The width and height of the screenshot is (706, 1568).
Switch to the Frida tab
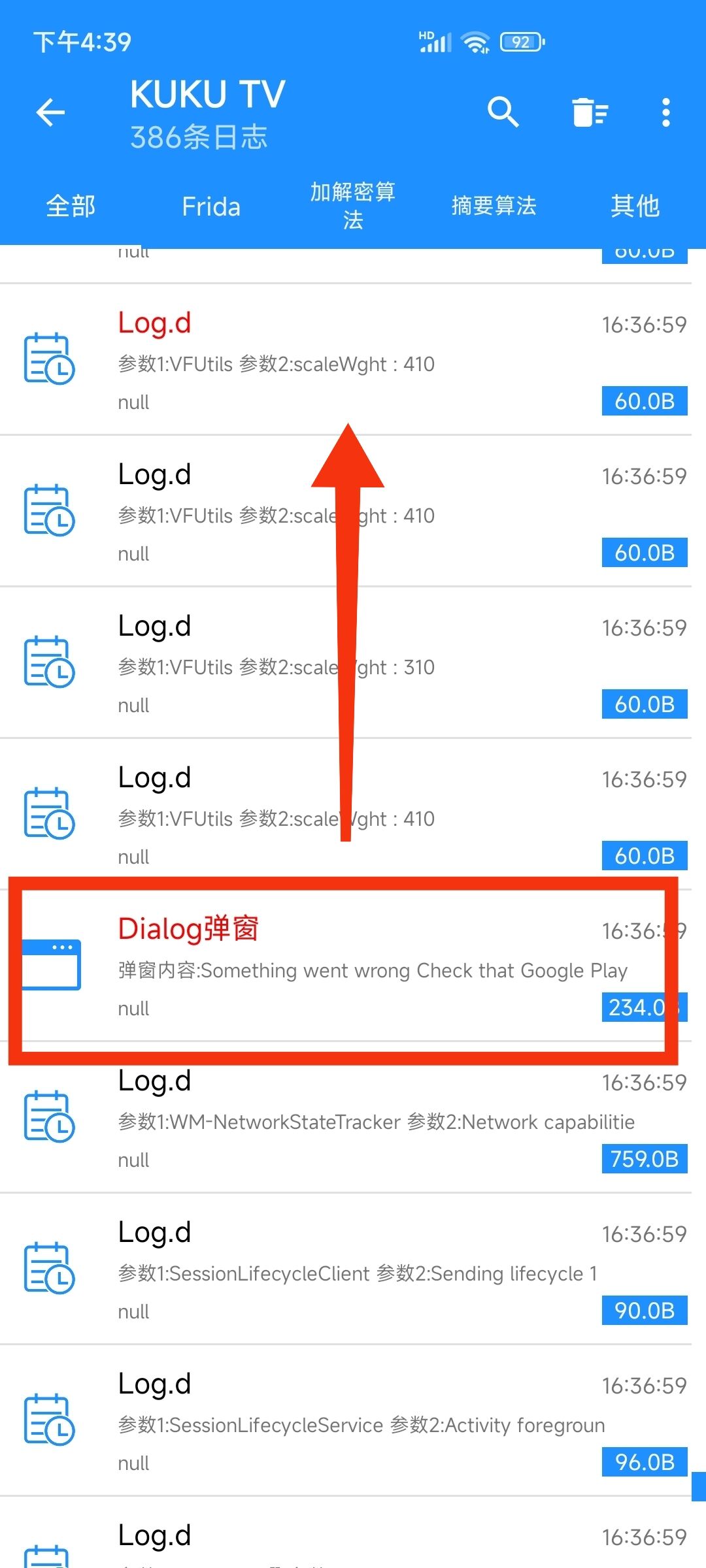coord(211,206)
